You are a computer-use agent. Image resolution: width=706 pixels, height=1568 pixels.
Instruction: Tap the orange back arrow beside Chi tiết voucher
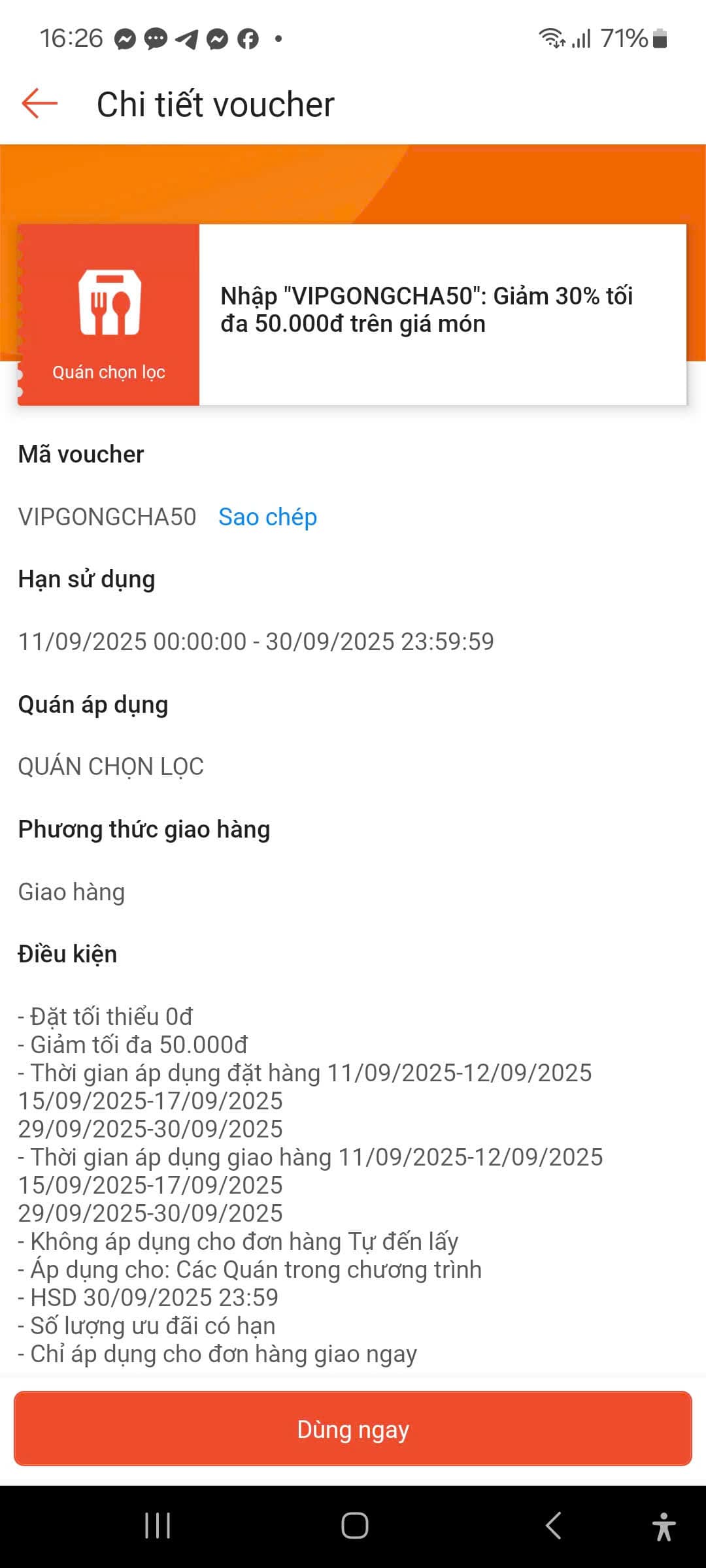tap(41, 103)
